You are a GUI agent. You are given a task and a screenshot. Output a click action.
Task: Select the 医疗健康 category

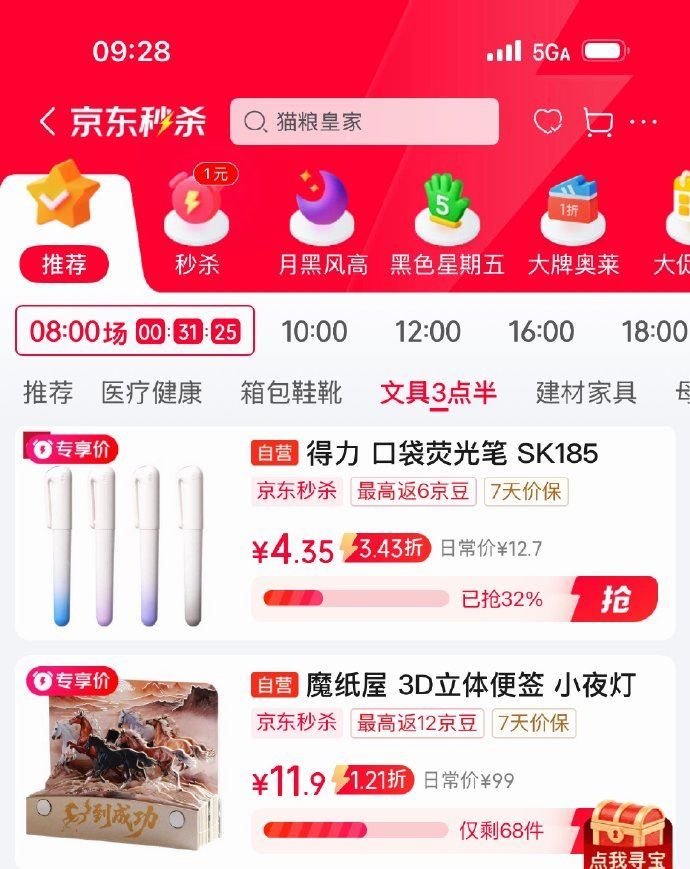point(151,393)
